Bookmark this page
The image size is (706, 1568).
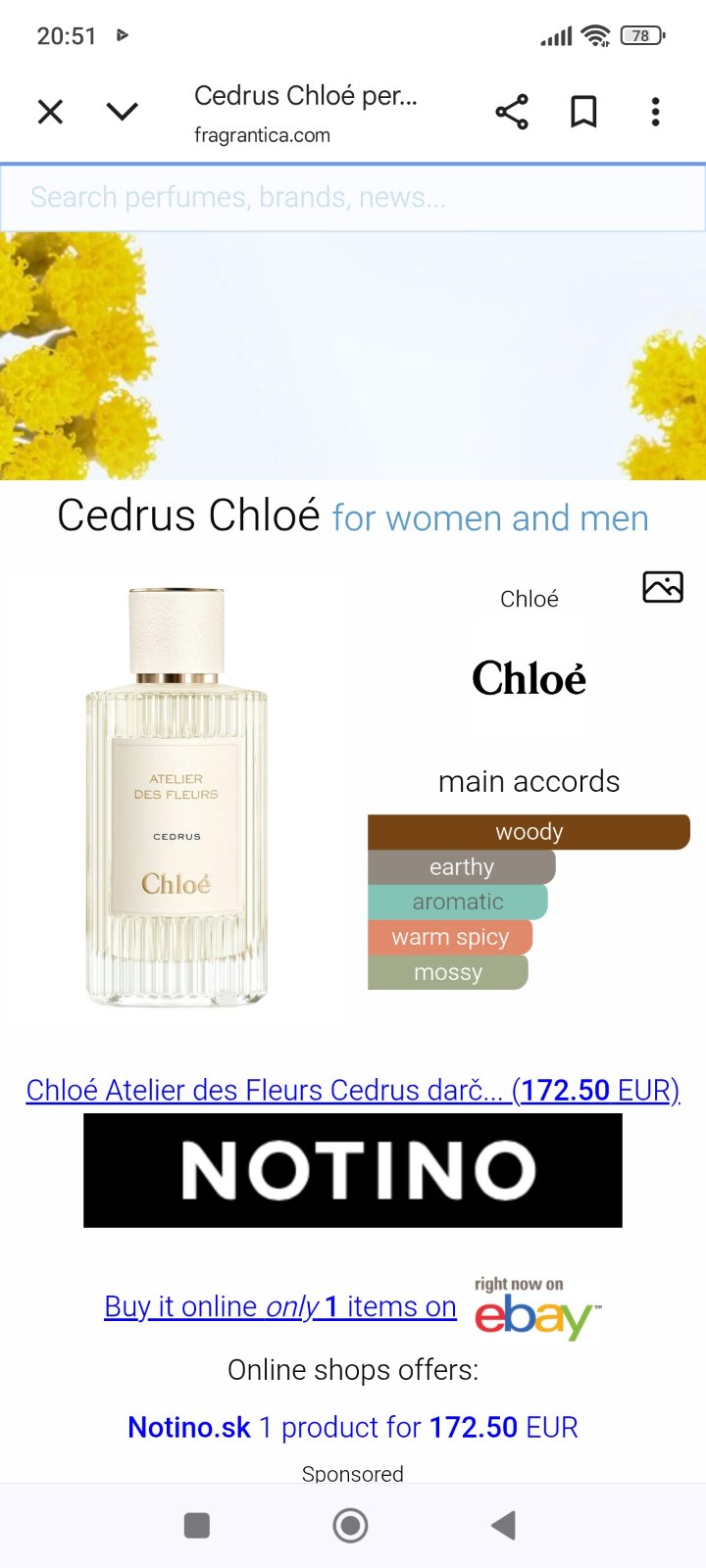tap(583, 112)
